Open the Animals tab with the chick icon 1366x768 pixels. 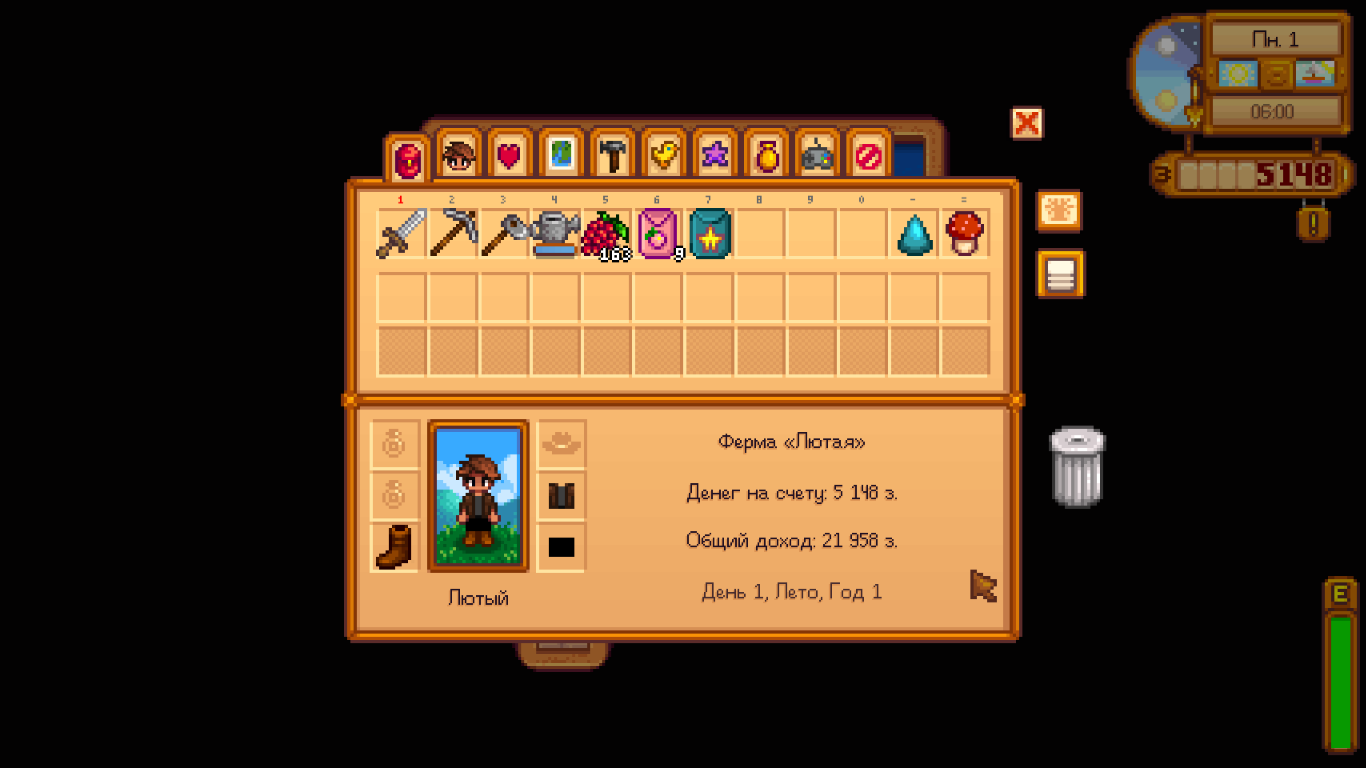pyautogui.click(x=663, y=156)
